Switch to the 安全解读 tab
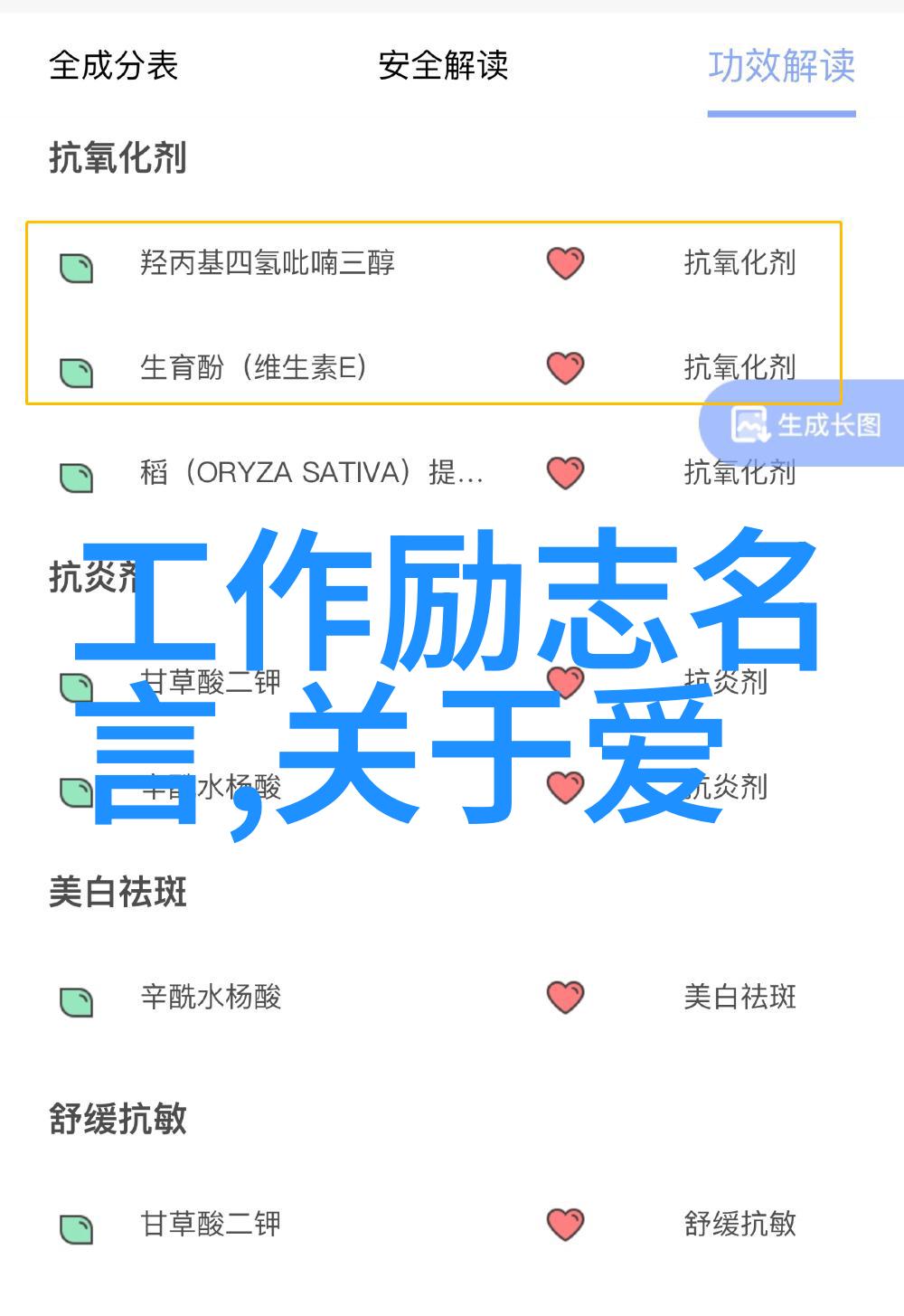The width and height of the screenshot is (904, 1316). tap(442, 66)
